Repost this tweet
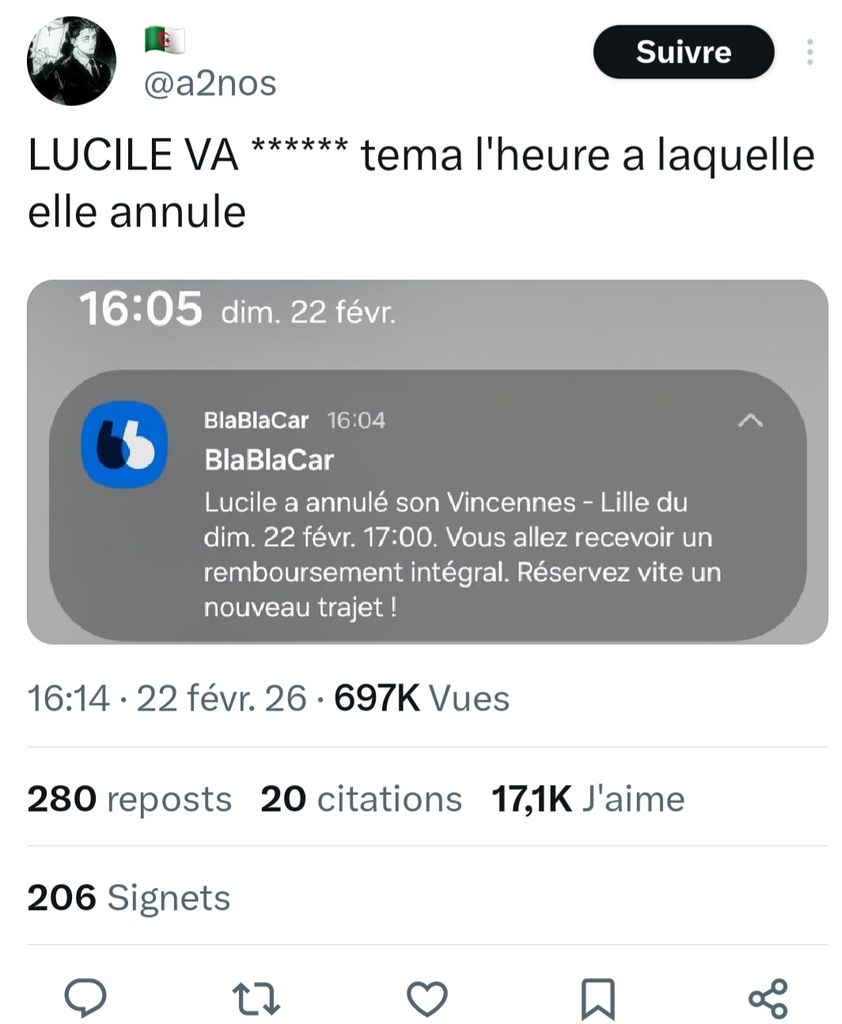842x1024 pixels. pos(256,997)
